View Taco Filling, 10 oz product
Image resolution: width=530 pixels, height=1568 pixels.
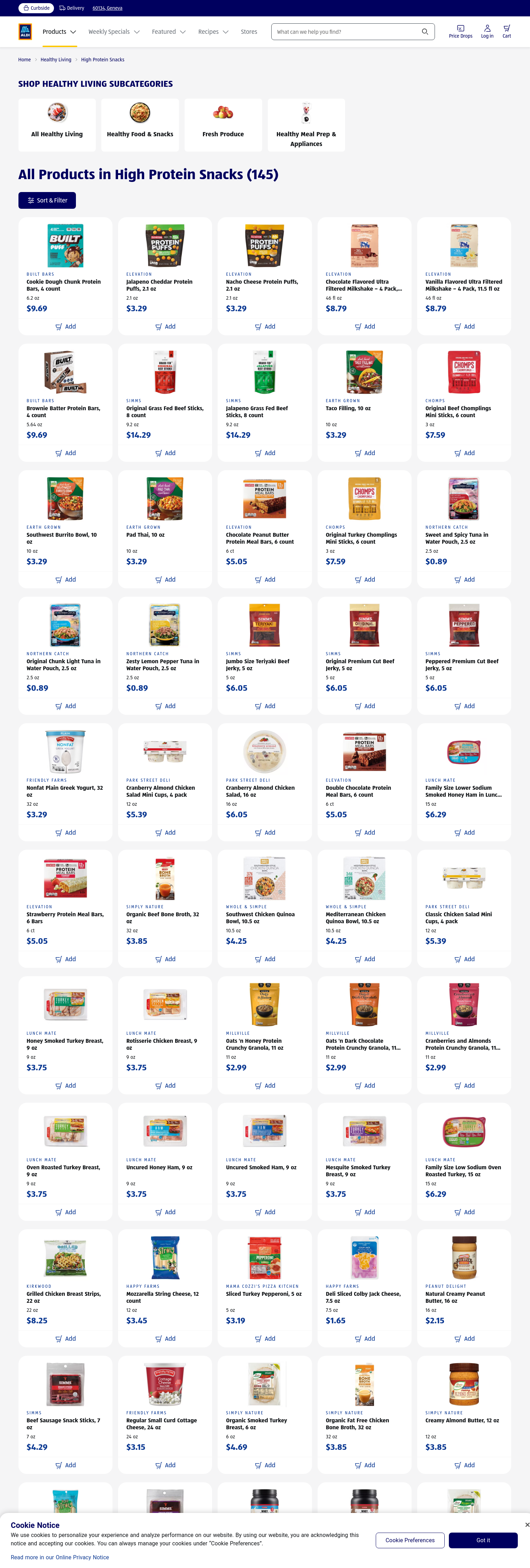click(x=348, y=408)
